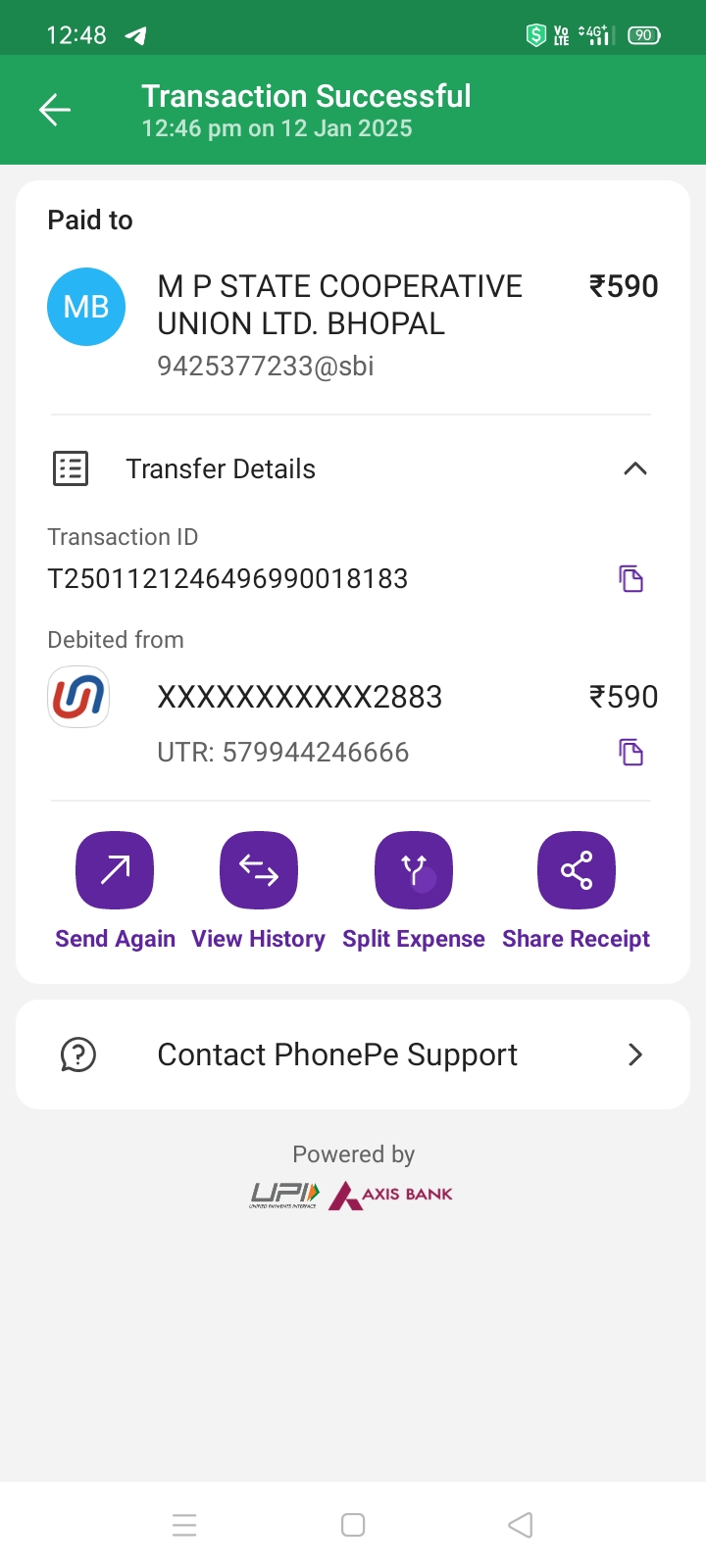The image size is (706, 1568).
Task: Open Contact PhonePe Support
Action: [x=353, y=1054]
